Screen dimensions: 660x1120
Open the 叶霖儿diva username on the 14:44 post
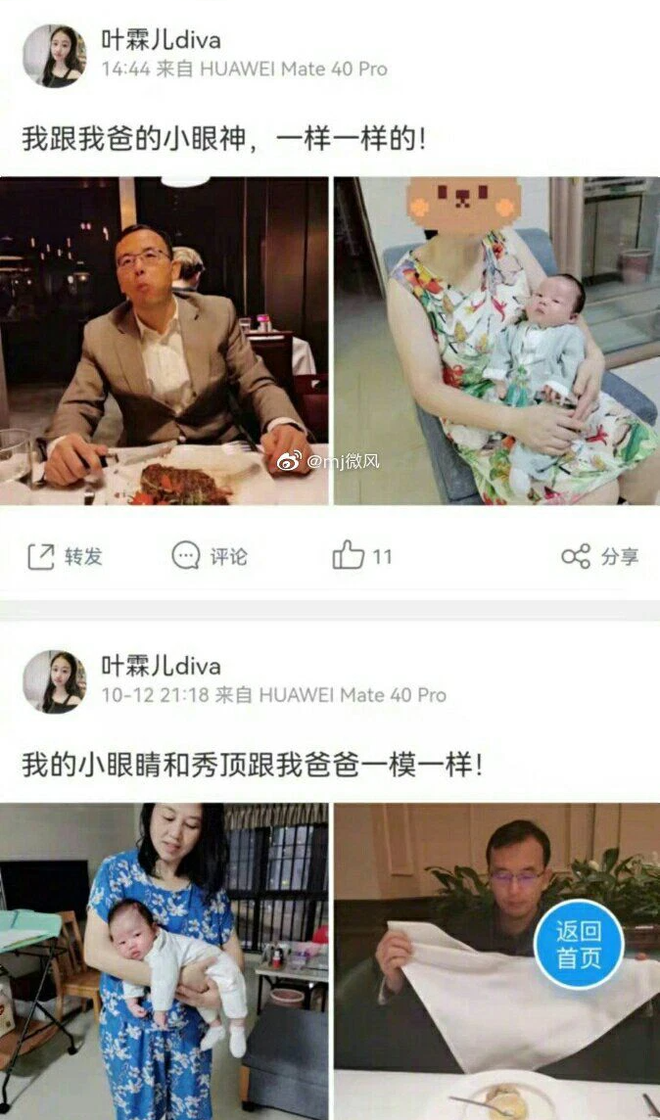click(161, 41)
